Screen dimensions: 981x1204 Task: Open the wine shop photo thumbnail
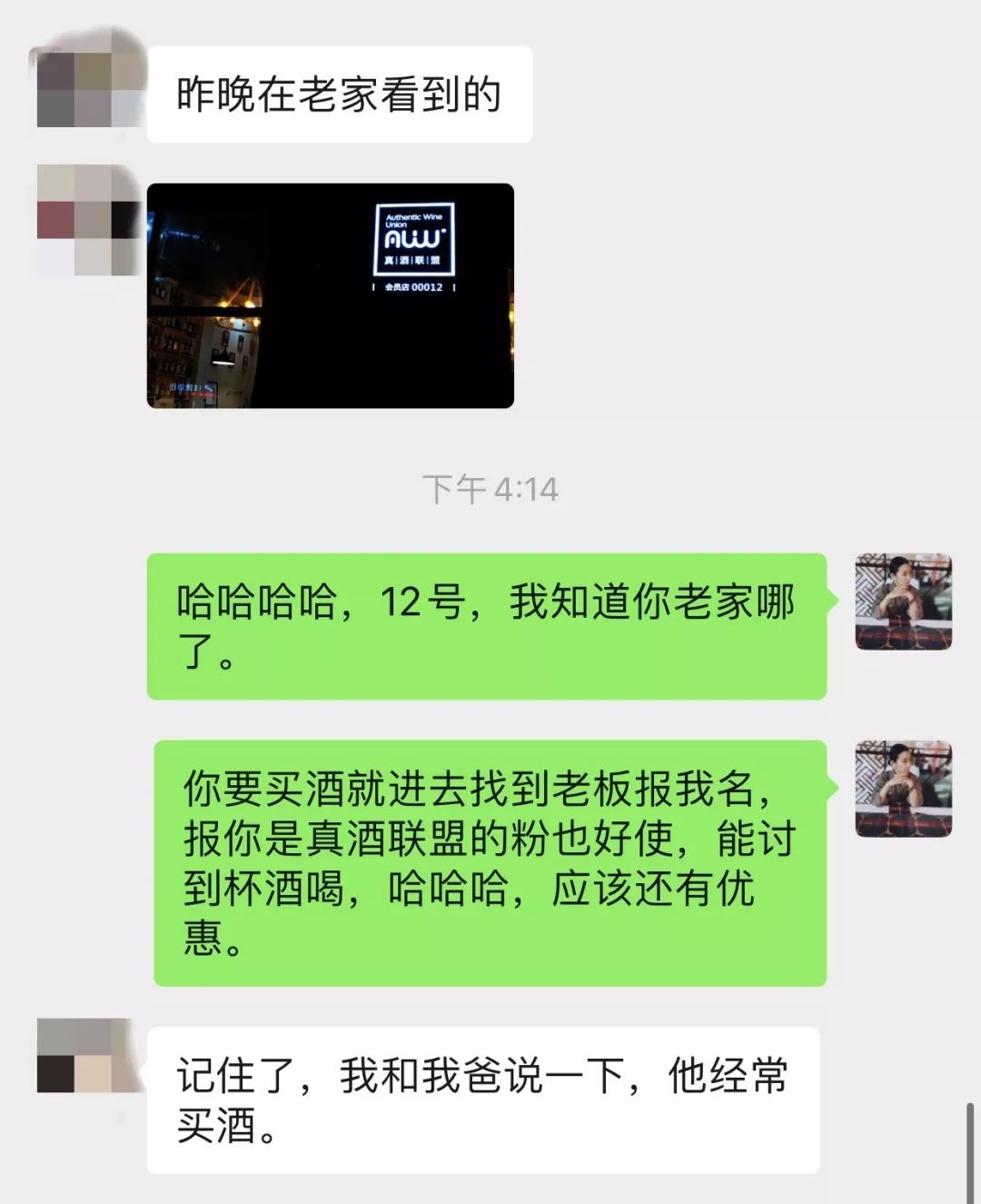pos(332,300)
